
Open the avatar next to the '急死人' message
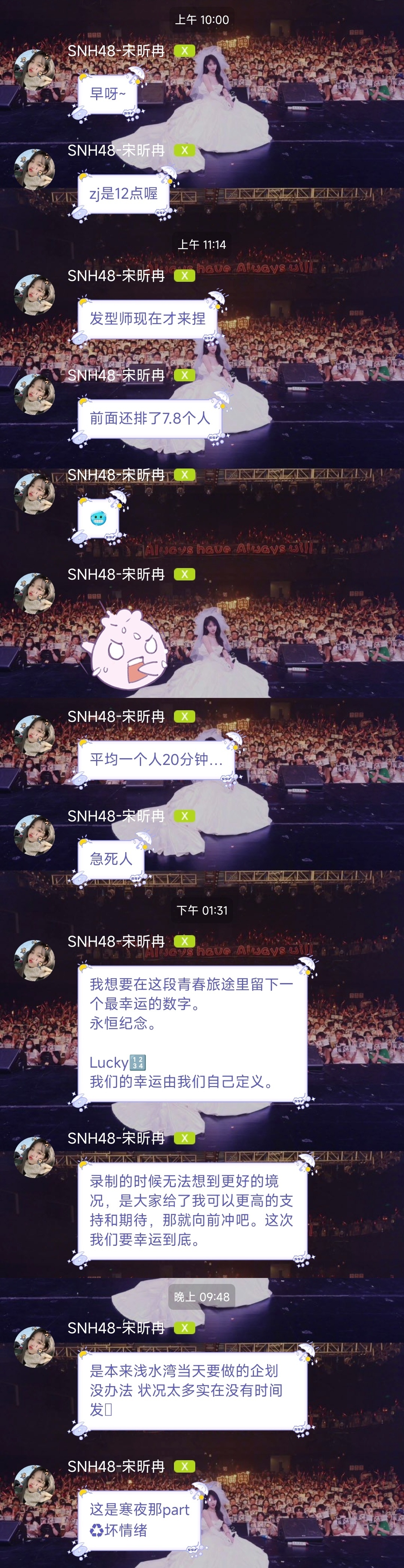(x=34, y=836)
